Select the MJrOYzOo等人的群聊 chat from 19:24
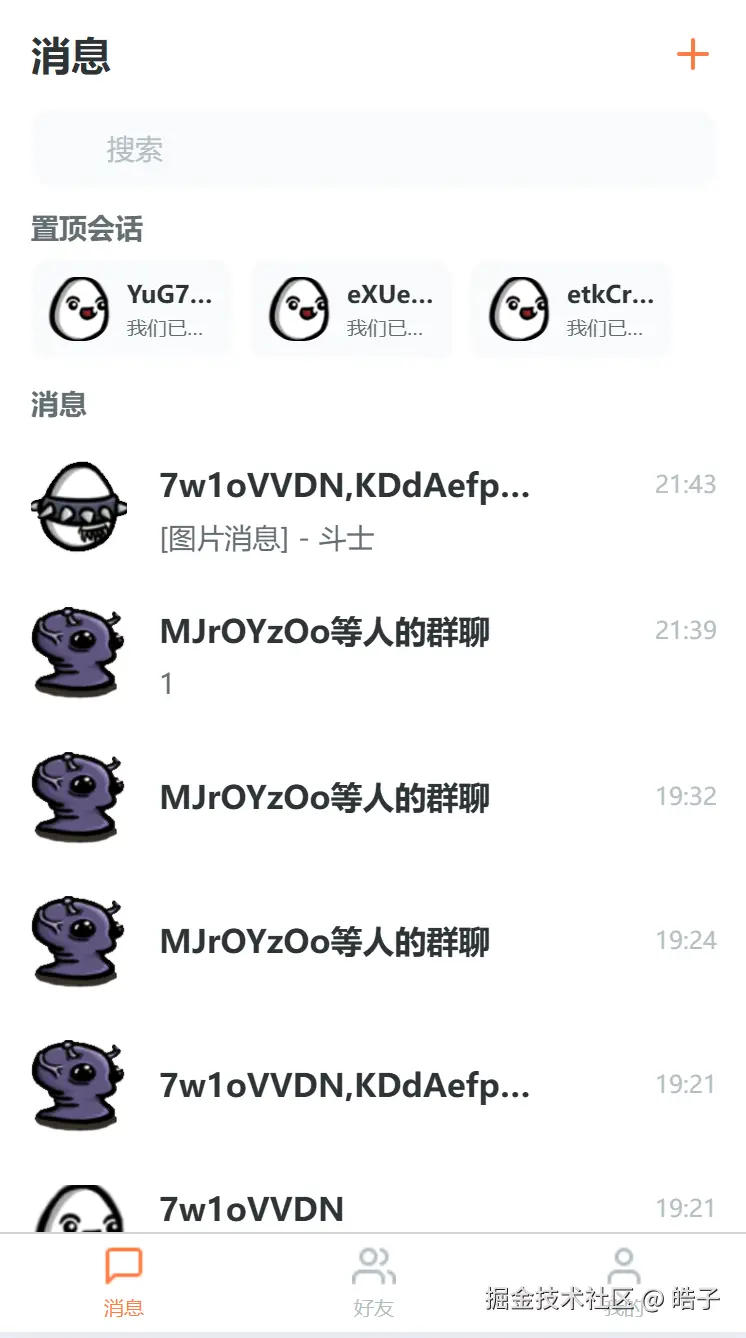This screenshot has width=746, height=1338. pyautogui.click(x=373, y=941)
